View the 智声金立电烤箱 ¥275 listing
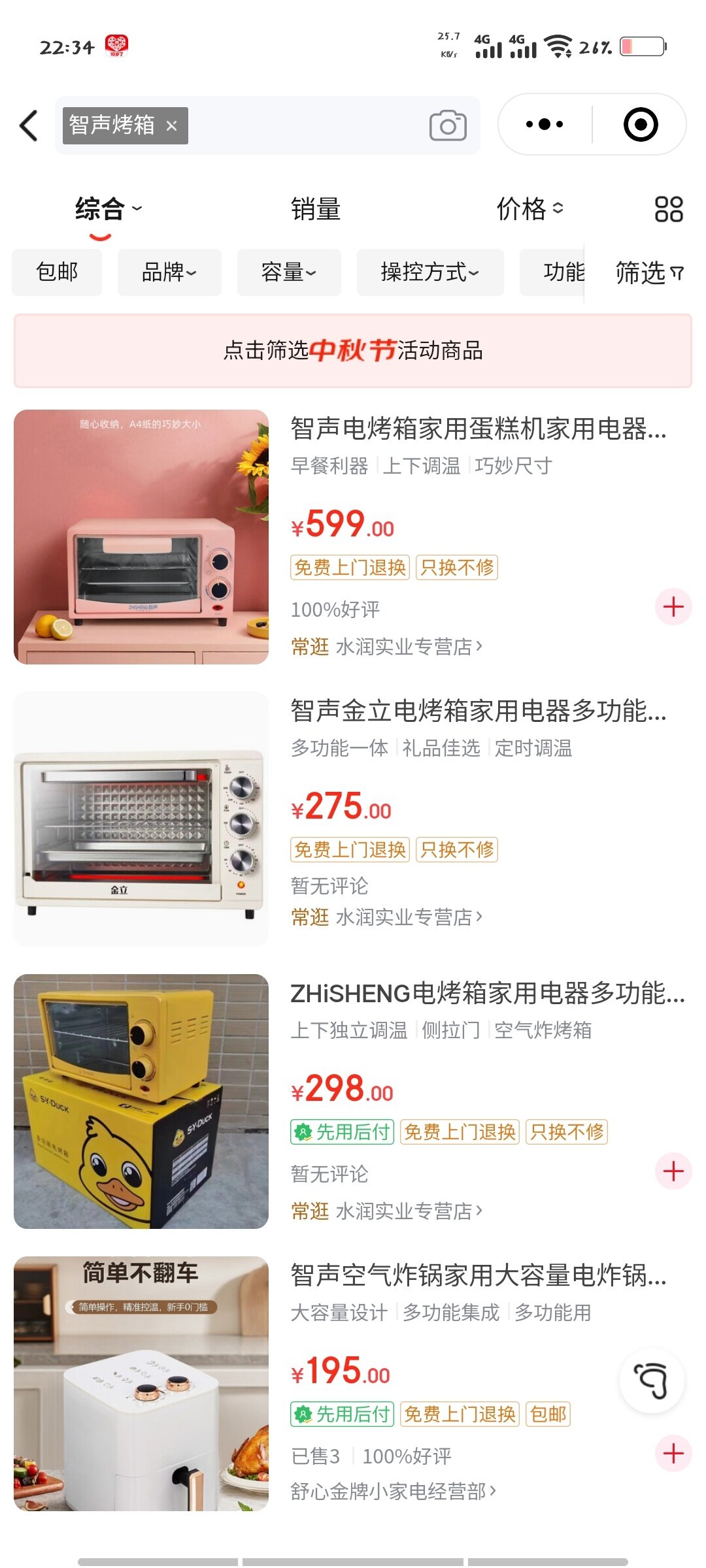706x1568 pixels. (478, 711)
